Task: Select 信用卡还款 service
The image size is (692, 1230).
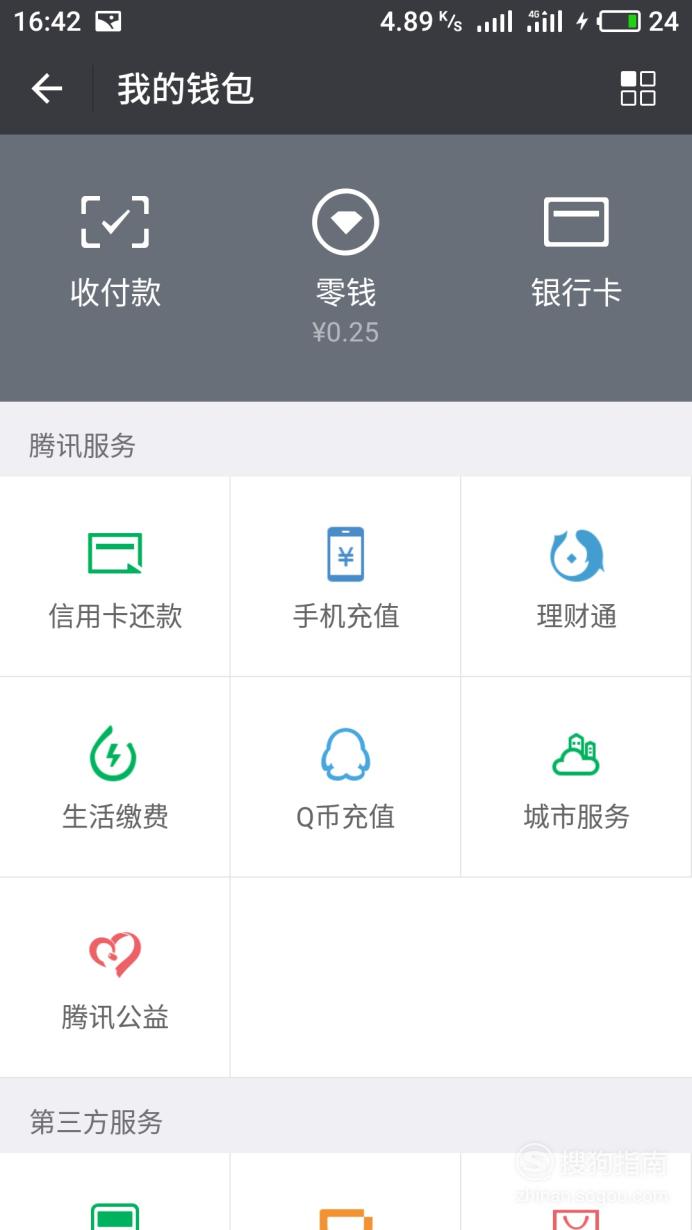Action: point(115,577)
